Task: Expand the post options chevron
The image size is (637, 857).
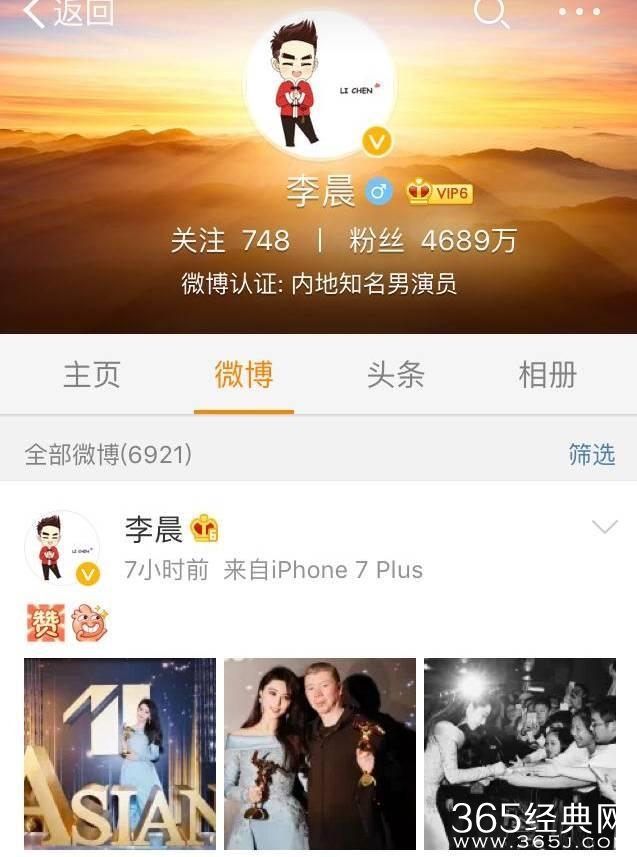Action: tap(605, 527)
